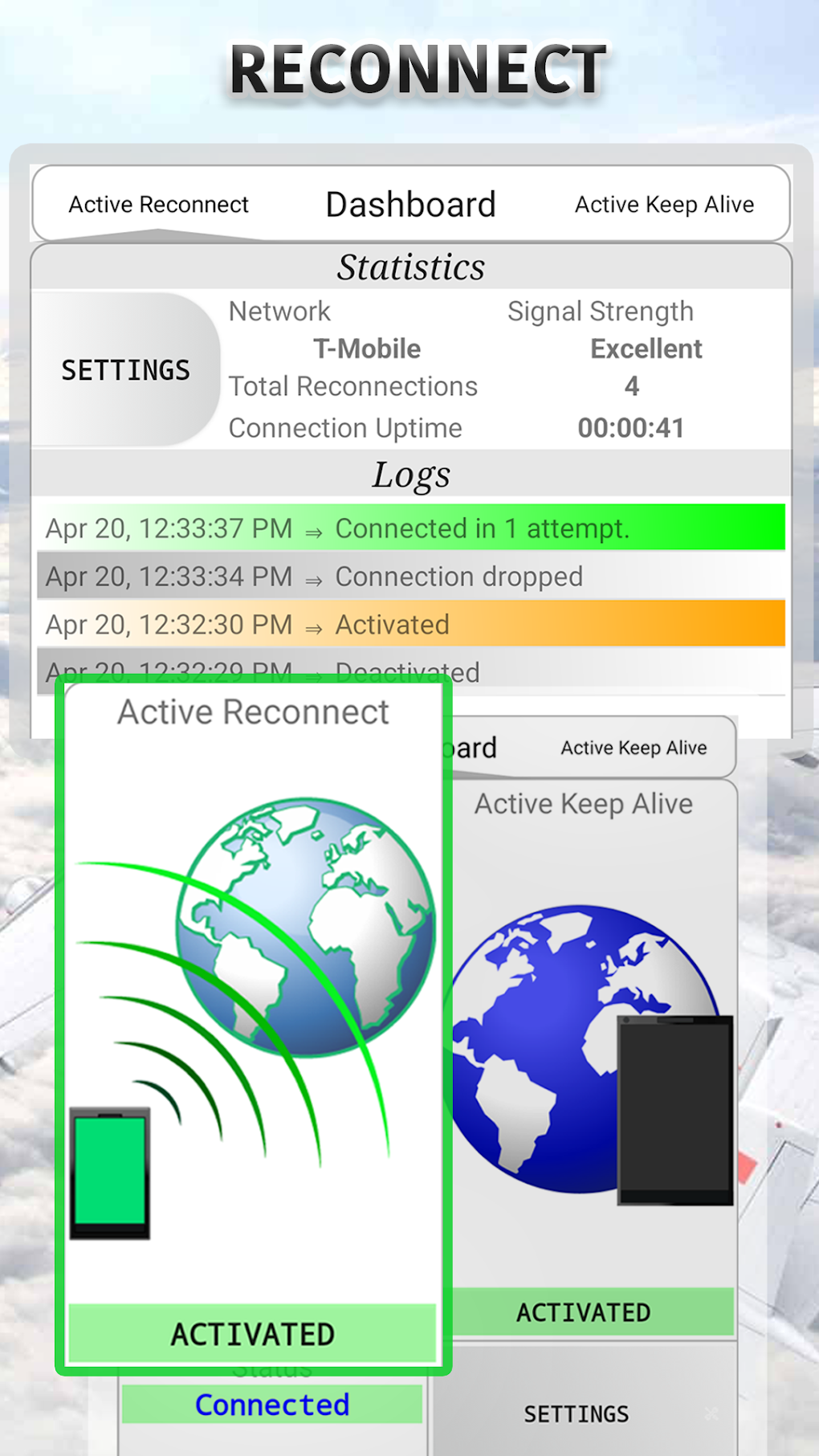Viewport: 819px width, 1456px height.
Task: Toggle the Connected status indicator
Action: click(x=271, y=1404)
